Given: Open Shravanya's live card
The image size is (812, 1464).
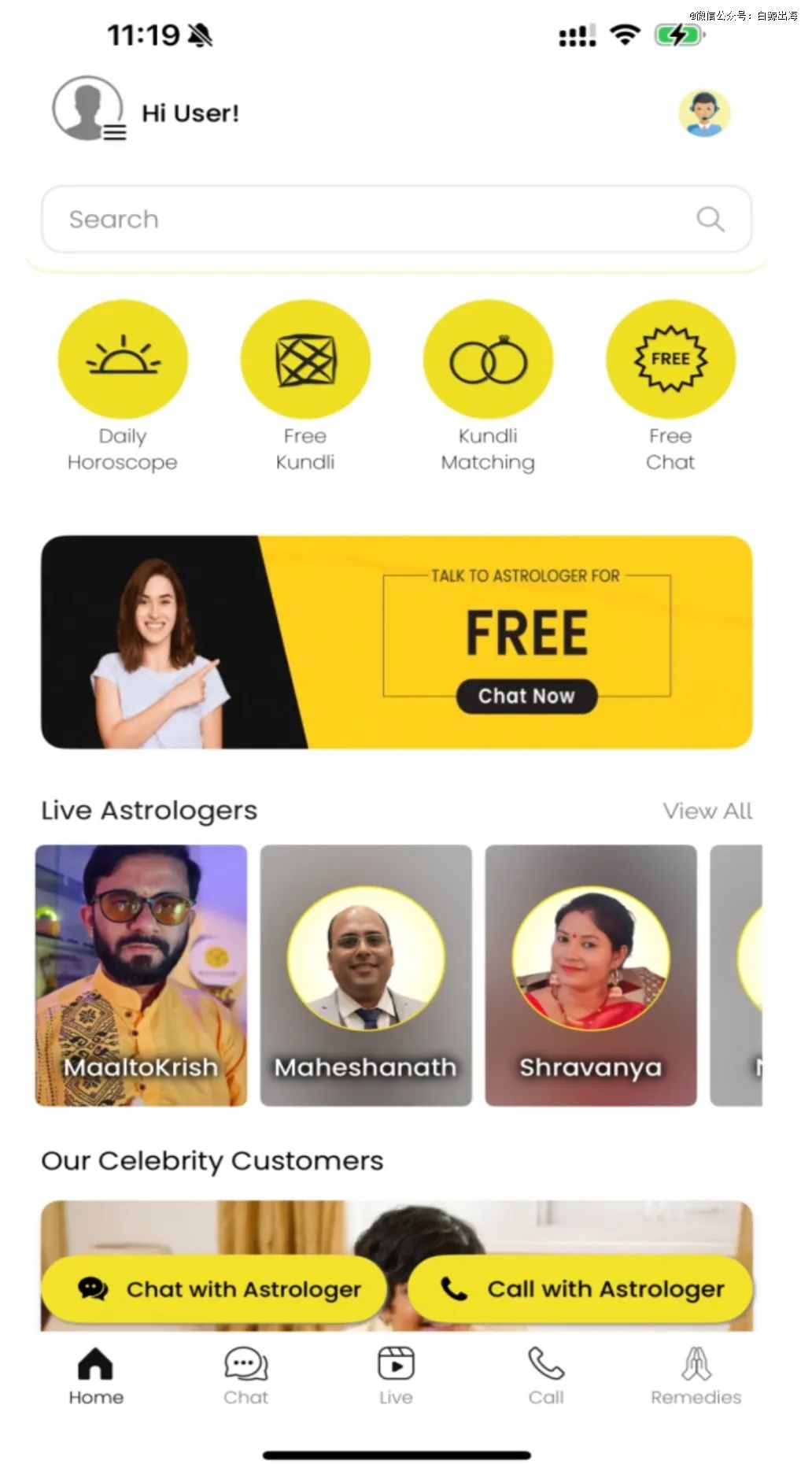Looking at the screenshot, I should point(591,975).
